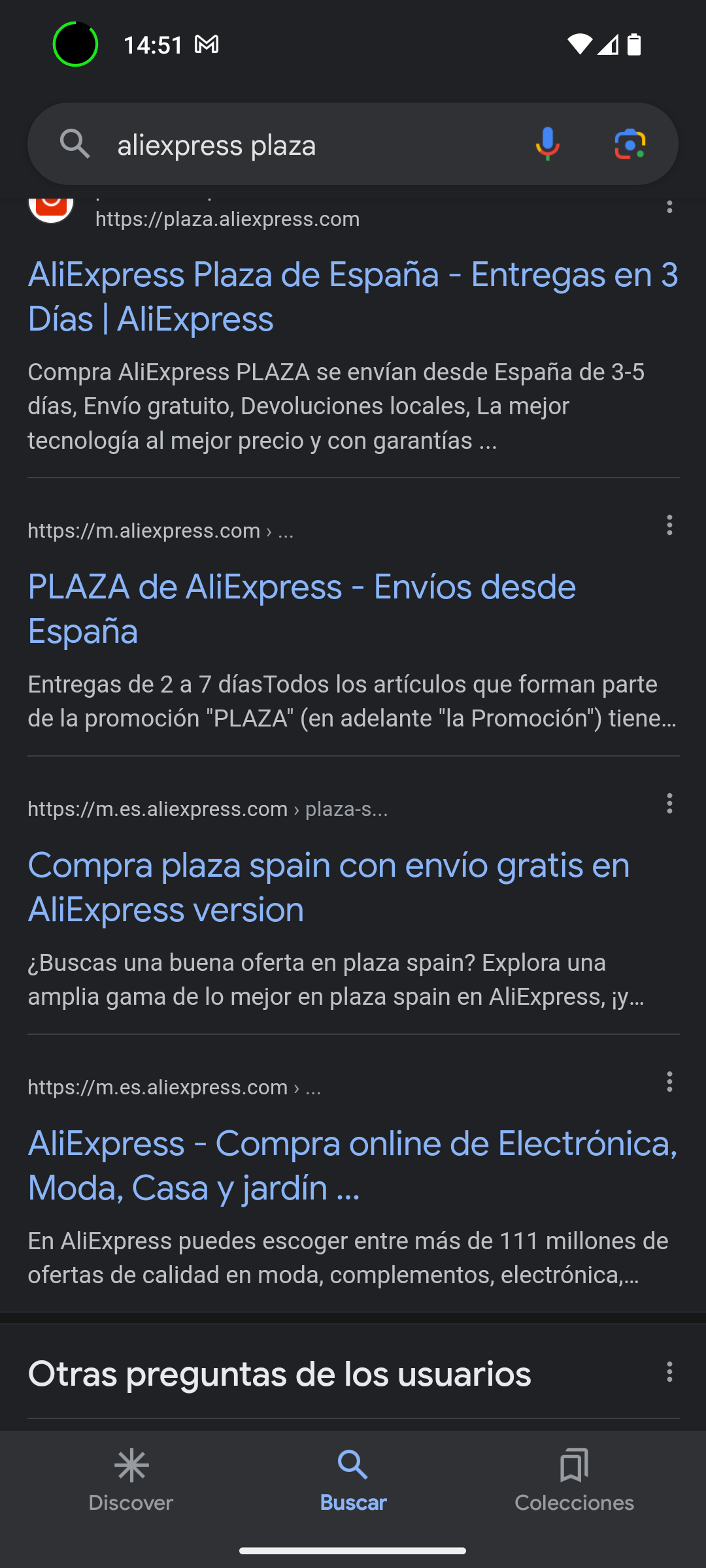Select the Buscar tab

(x=353, y=1480)
